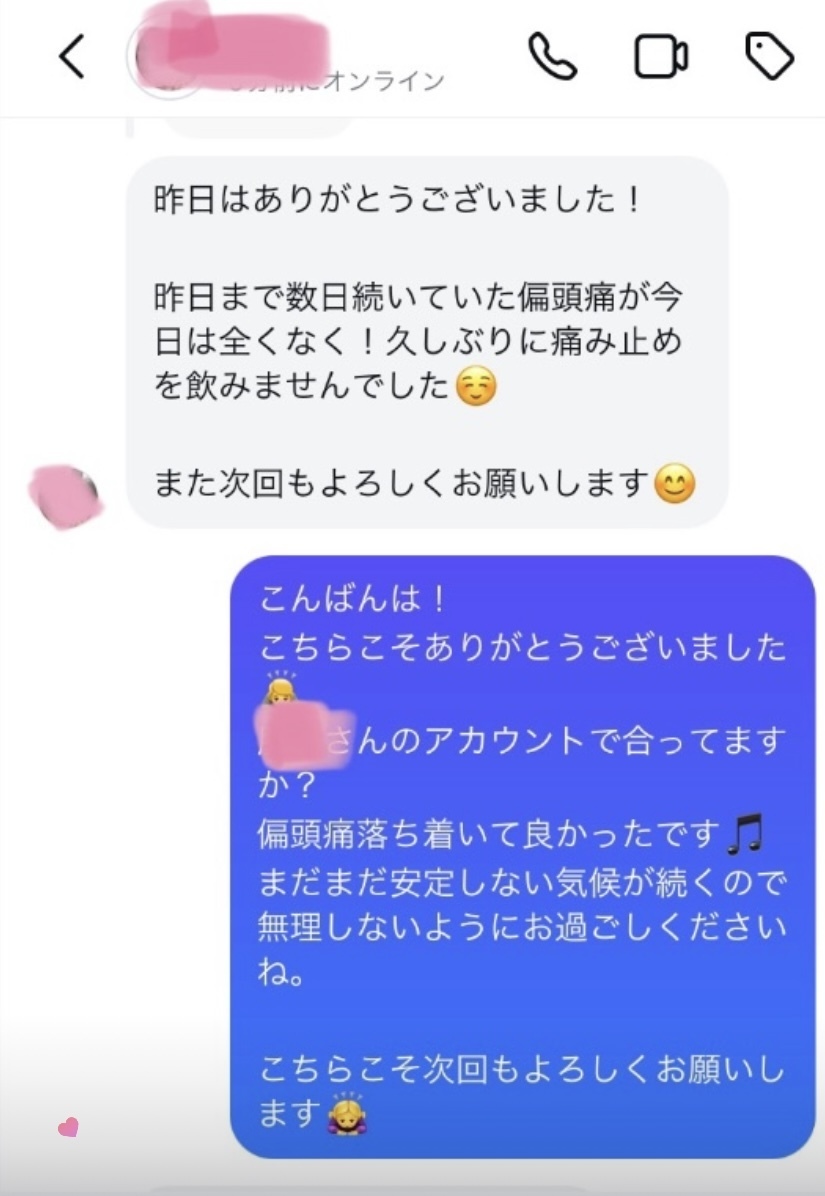Go back to the message list
825x1196 pixels.
(72, 57)
